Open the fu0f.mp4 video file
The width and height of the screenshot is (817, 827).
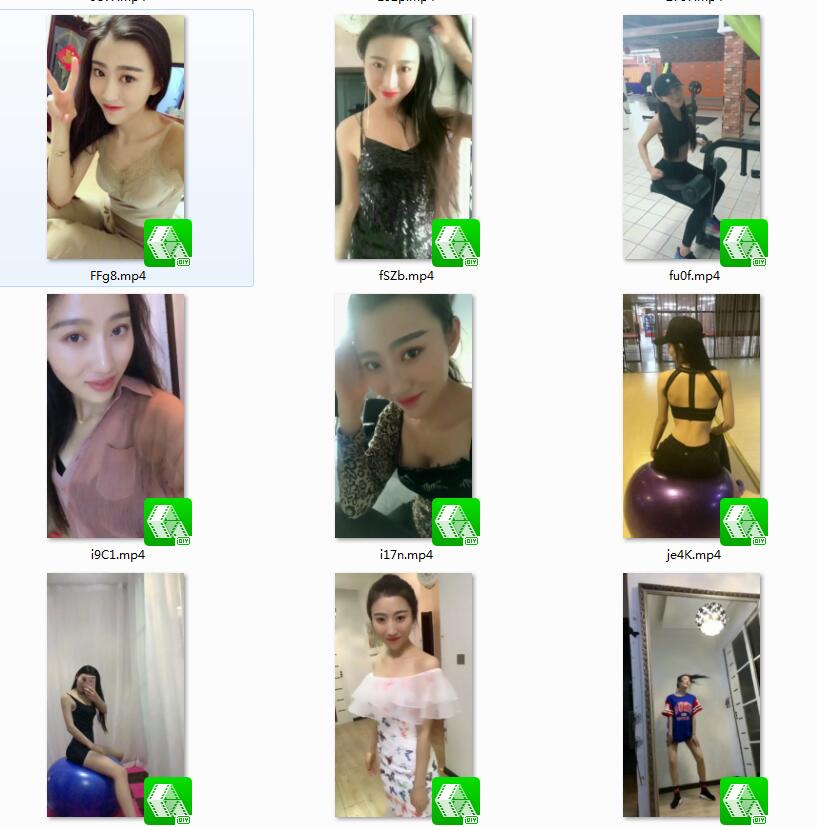click(691, 138)
